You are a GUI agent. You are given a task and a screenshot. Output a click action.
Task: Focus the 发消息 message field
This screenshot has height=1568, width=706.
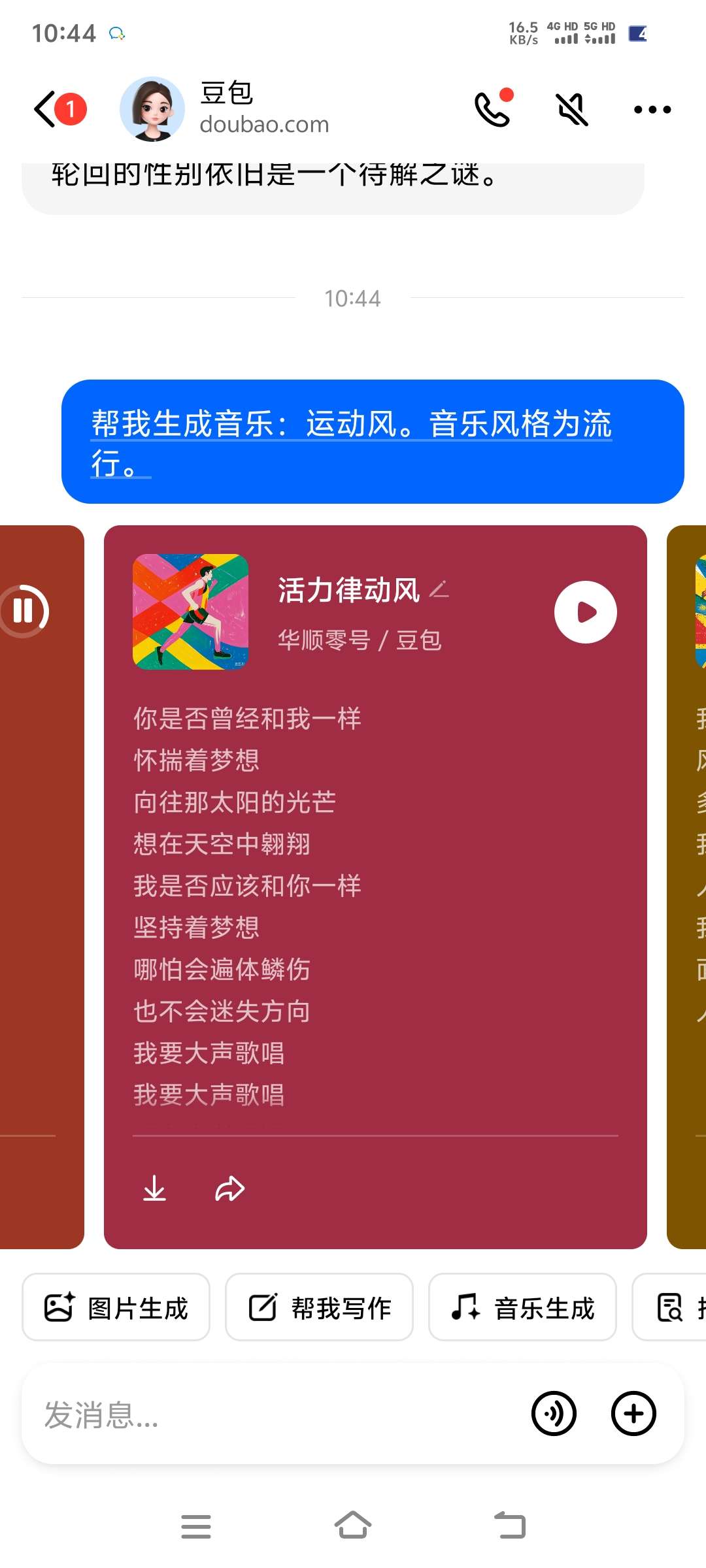tap(275, 1414)
